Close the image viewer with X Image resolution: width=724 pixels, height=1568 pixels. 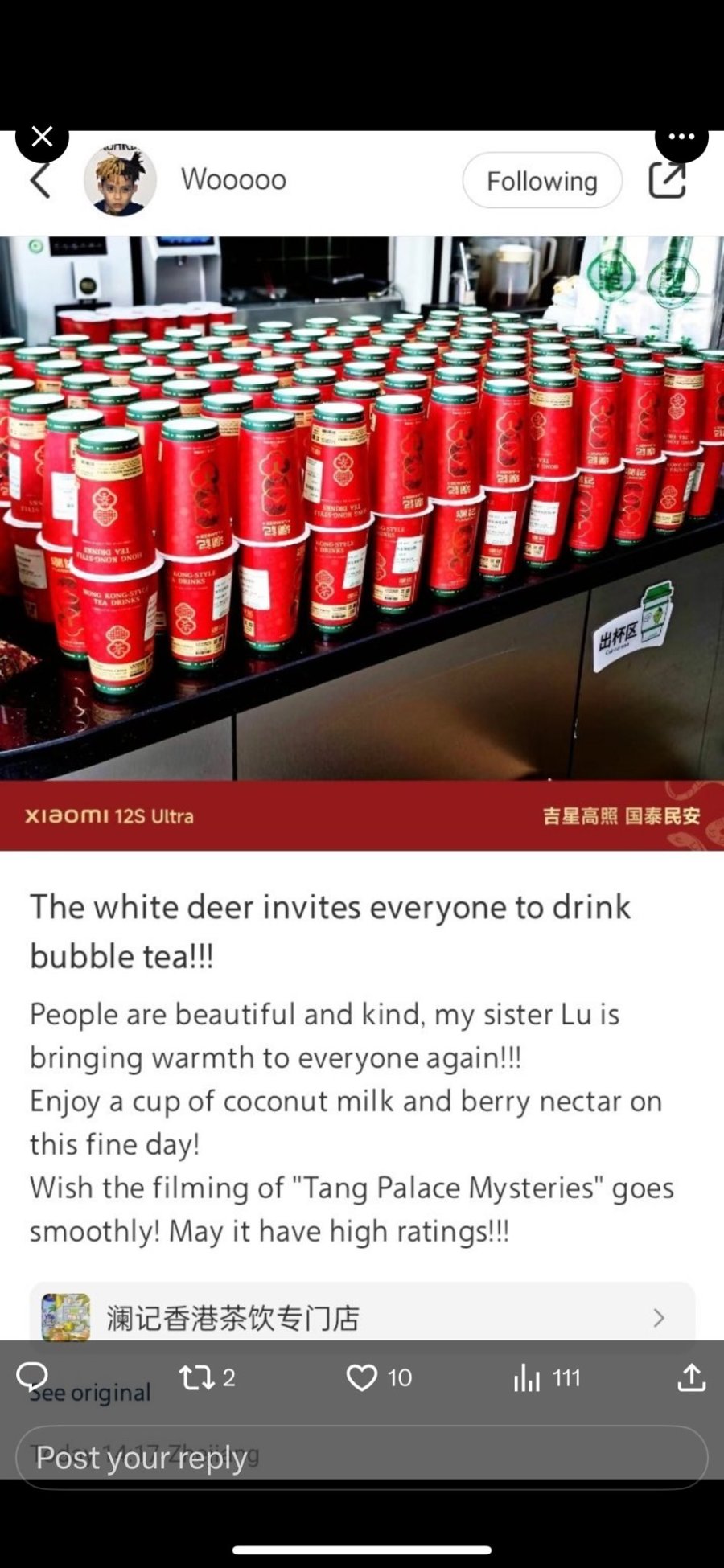click(x=42, y=138)
